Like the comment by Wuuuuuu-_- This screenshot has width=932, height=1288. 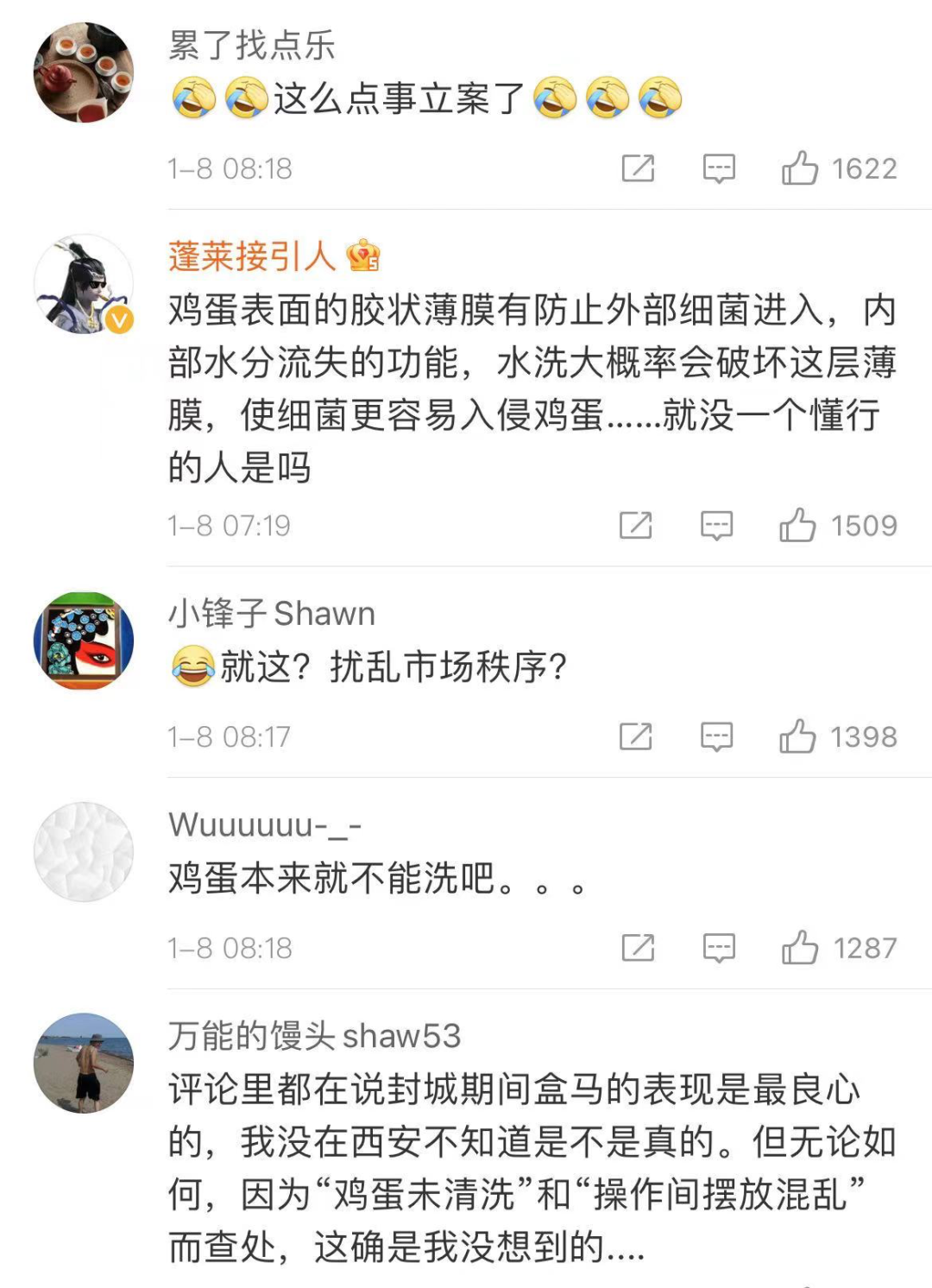pos(799,948)
